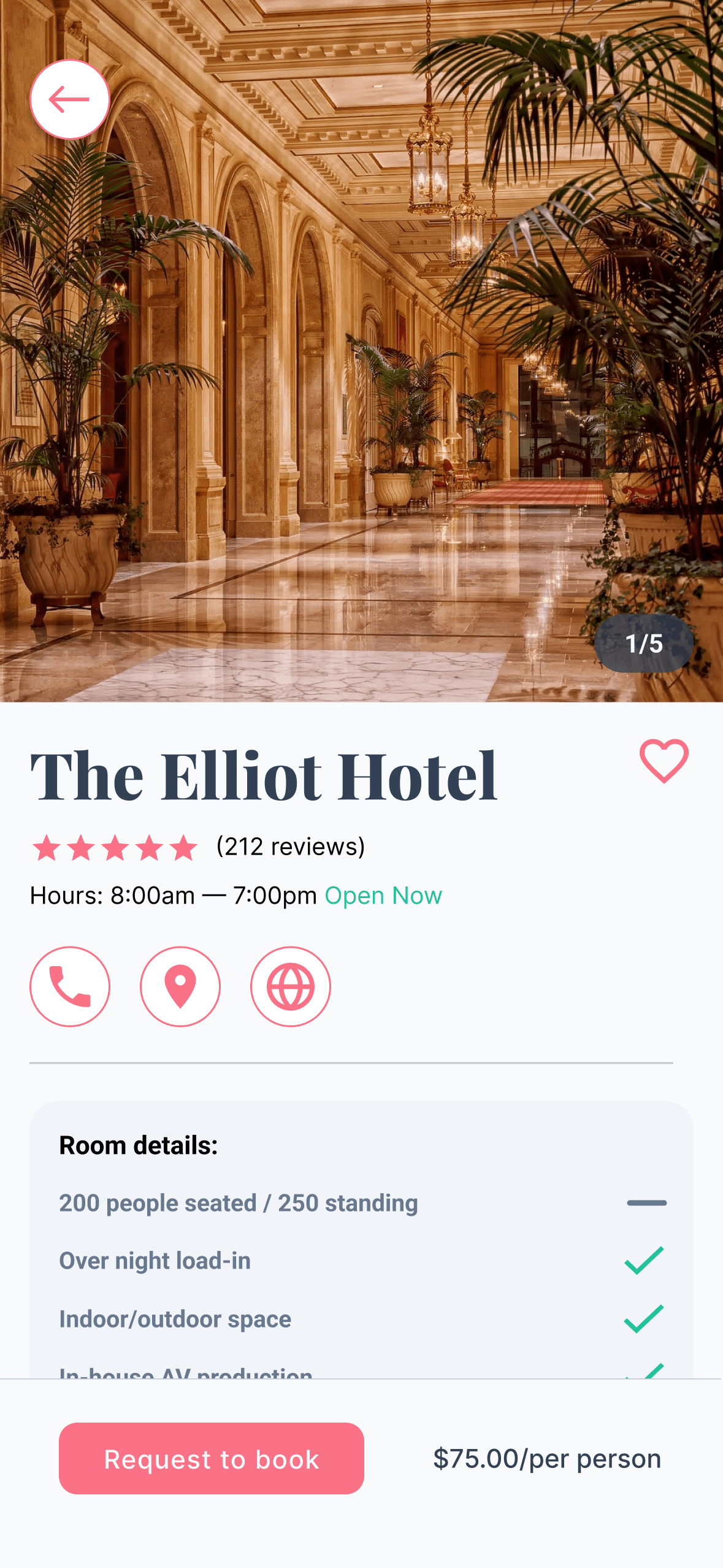Favorite The Elliot Hotel with the heart
This screenshot has height=1568, width=723.
(664, 761)
